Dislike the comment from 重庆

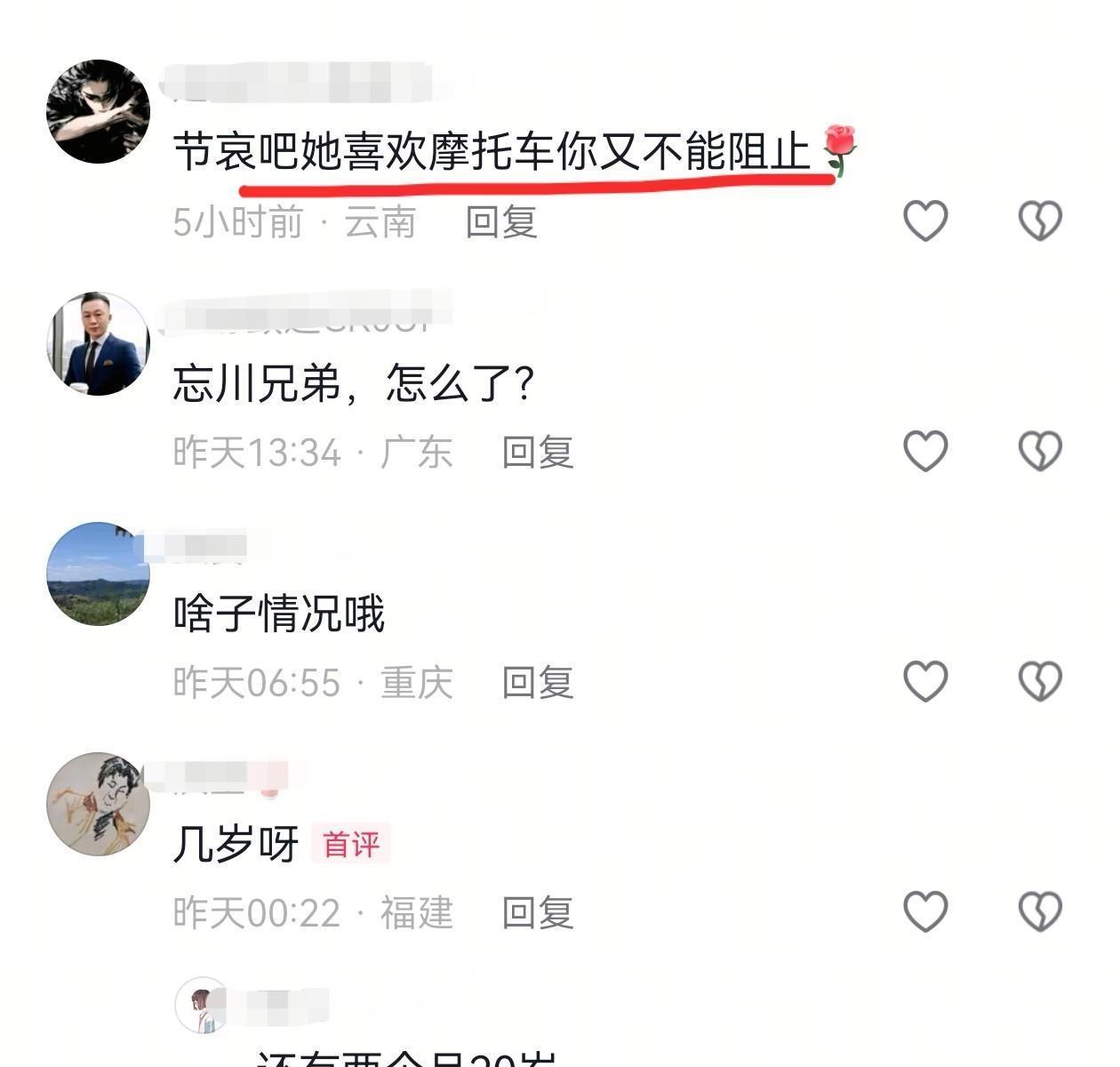pos(1040,681)
